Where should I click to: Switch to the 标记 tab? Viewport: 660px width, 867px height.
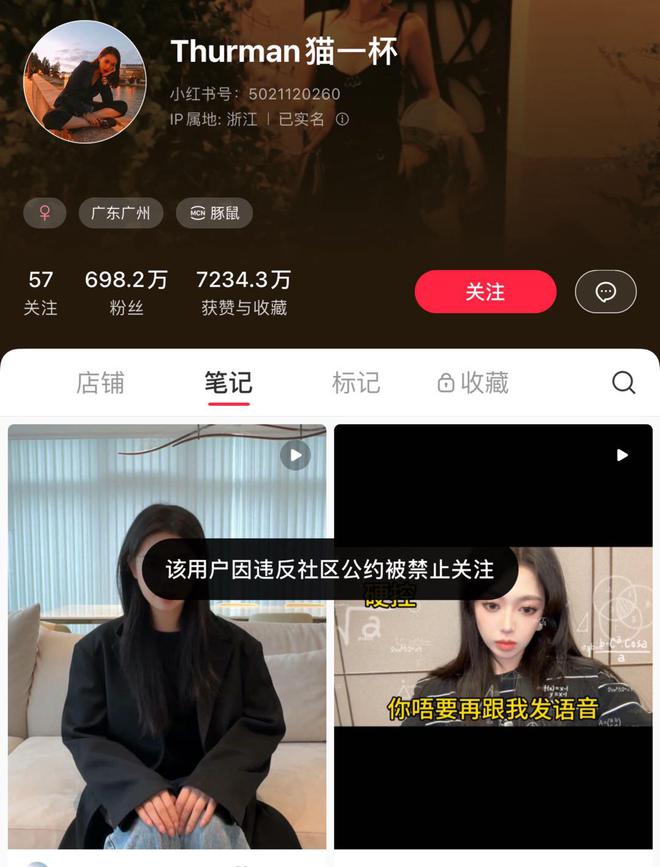356,383
